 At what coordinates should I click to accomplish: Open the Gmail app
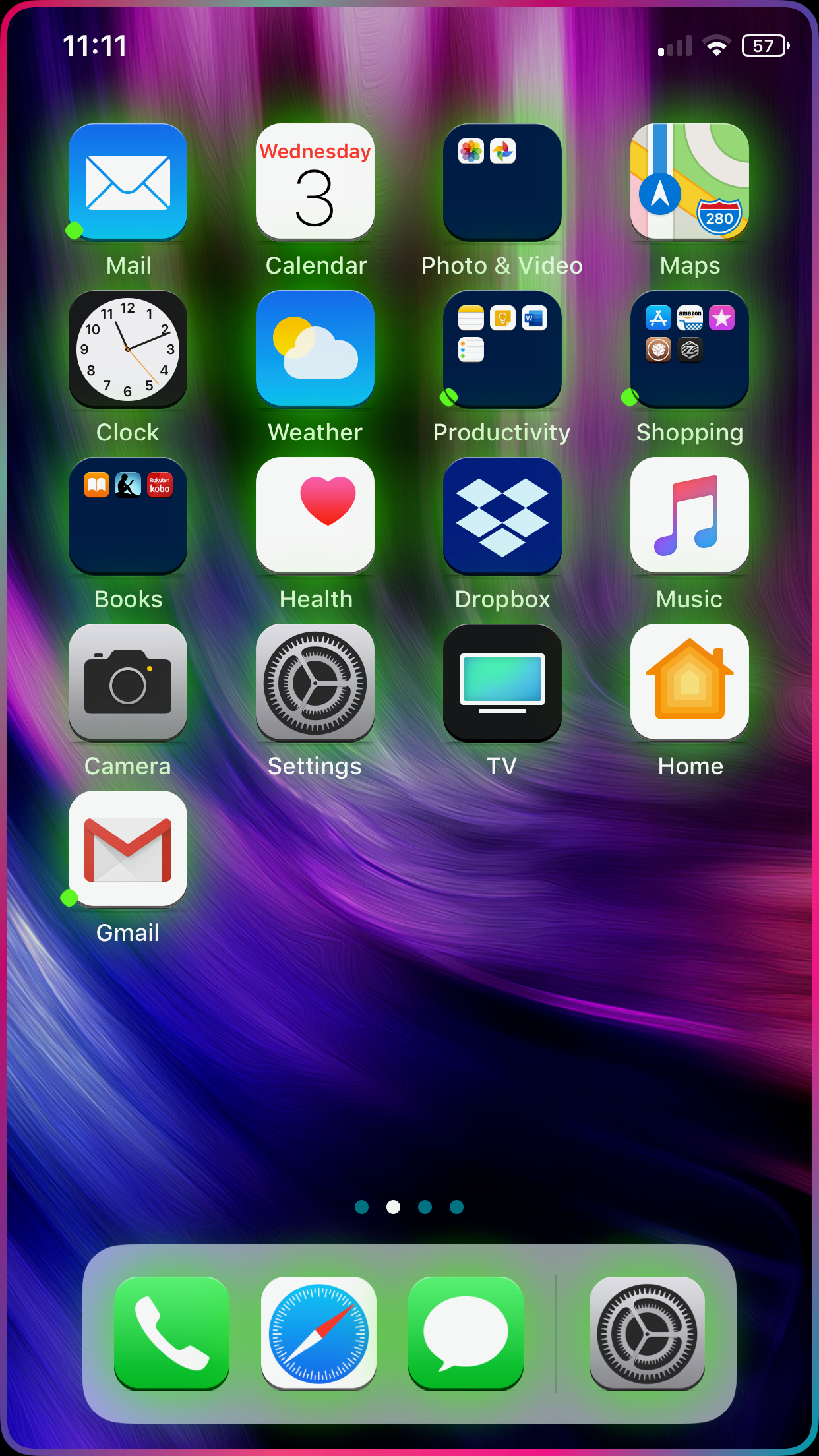(x=128, y=849)
